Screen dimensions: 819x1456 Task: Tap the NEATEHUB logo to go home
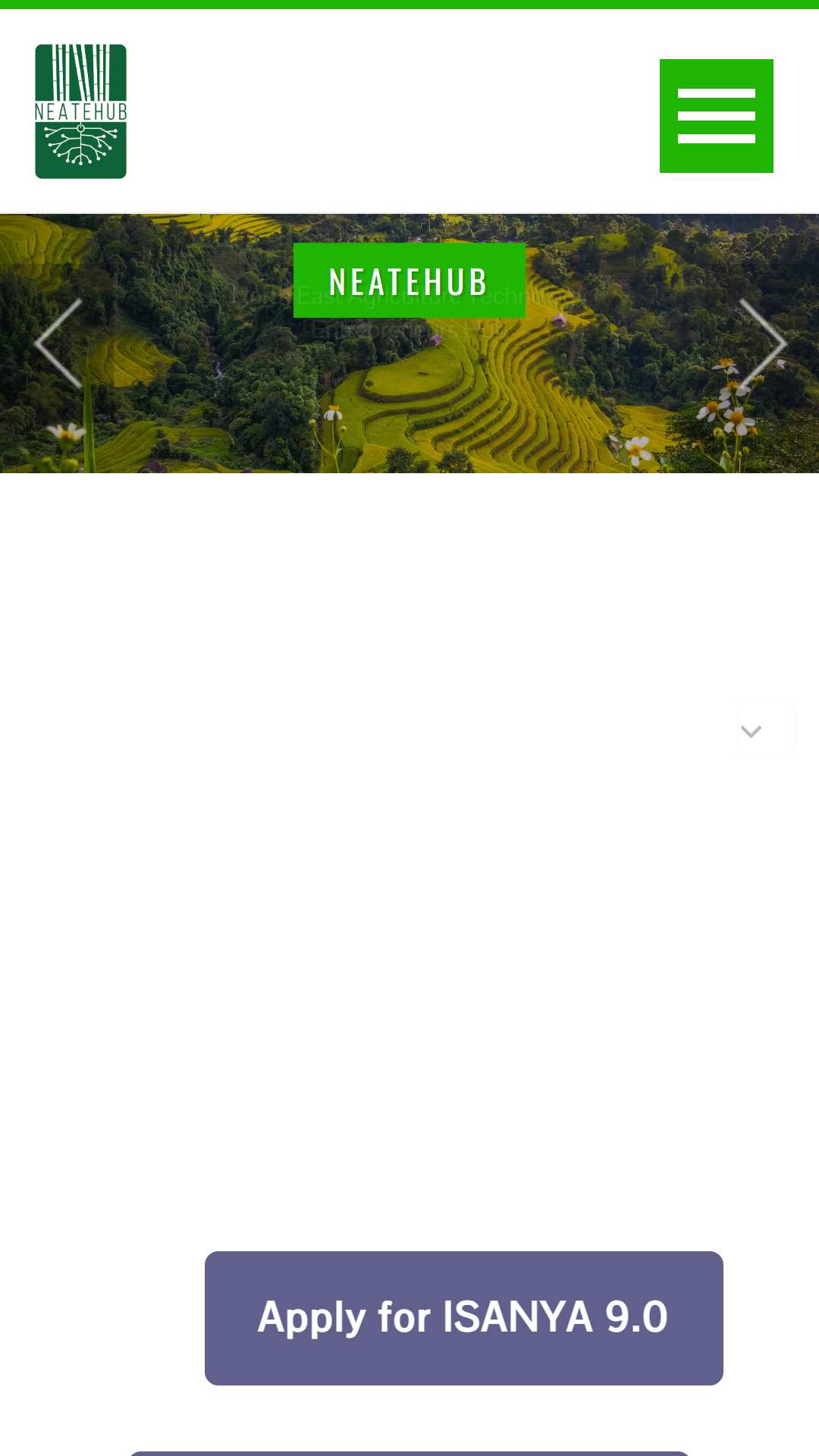tap(80, 111)
